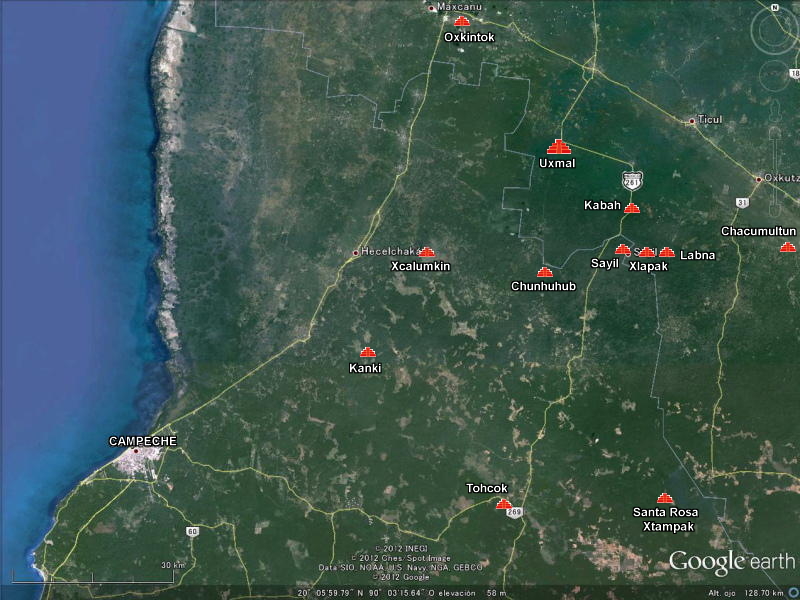Open the Kanki placemark
800x600 pixels.
tap(367, 353)
